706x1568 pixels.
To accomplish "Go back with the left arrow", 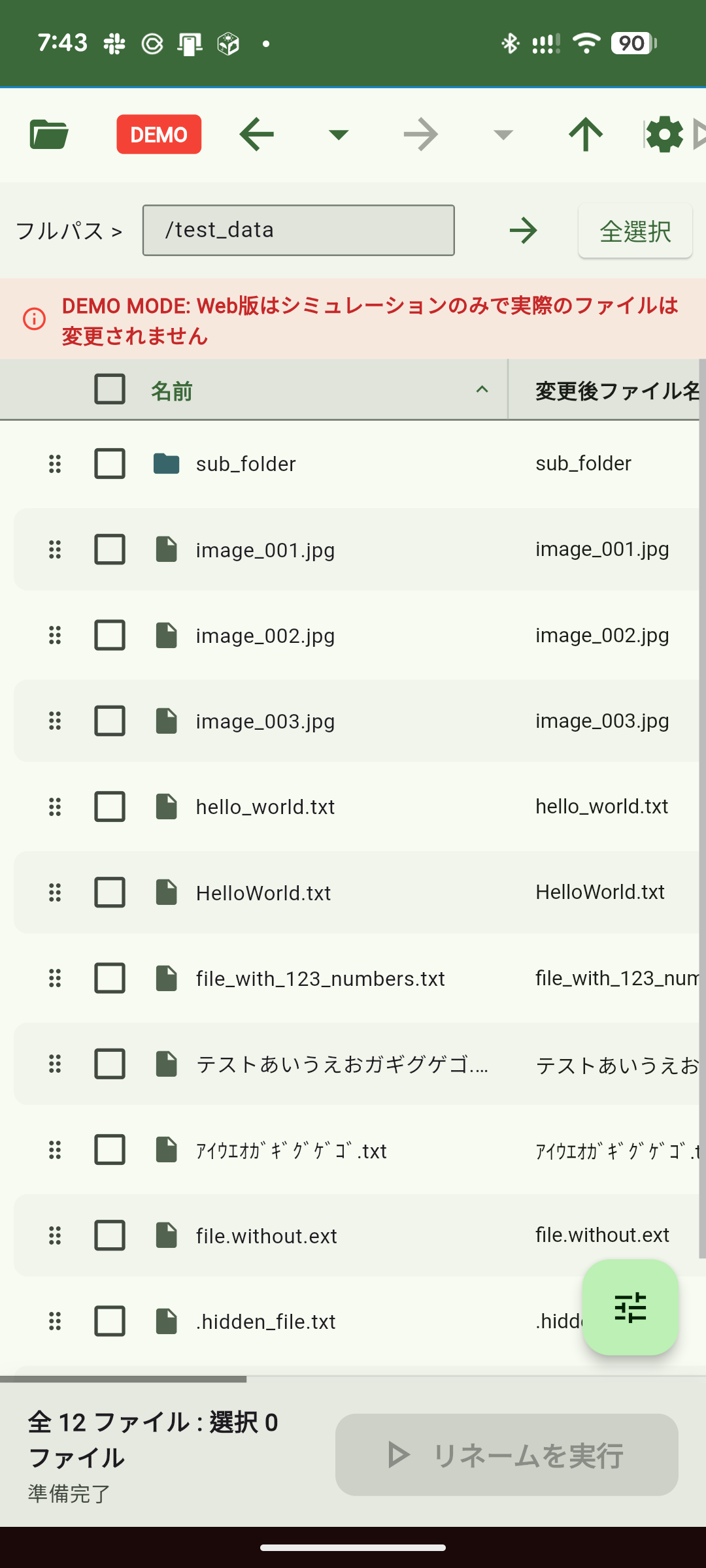I will click(256, 135).
